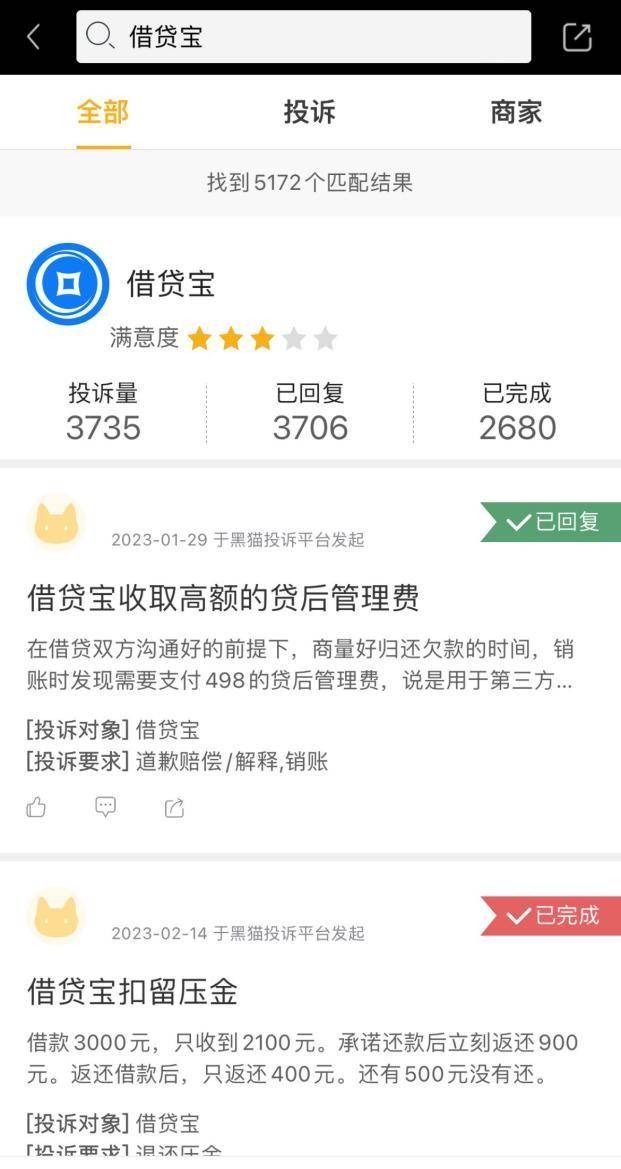Open complaint 借贷宝扣留压金

pos(132,992)
